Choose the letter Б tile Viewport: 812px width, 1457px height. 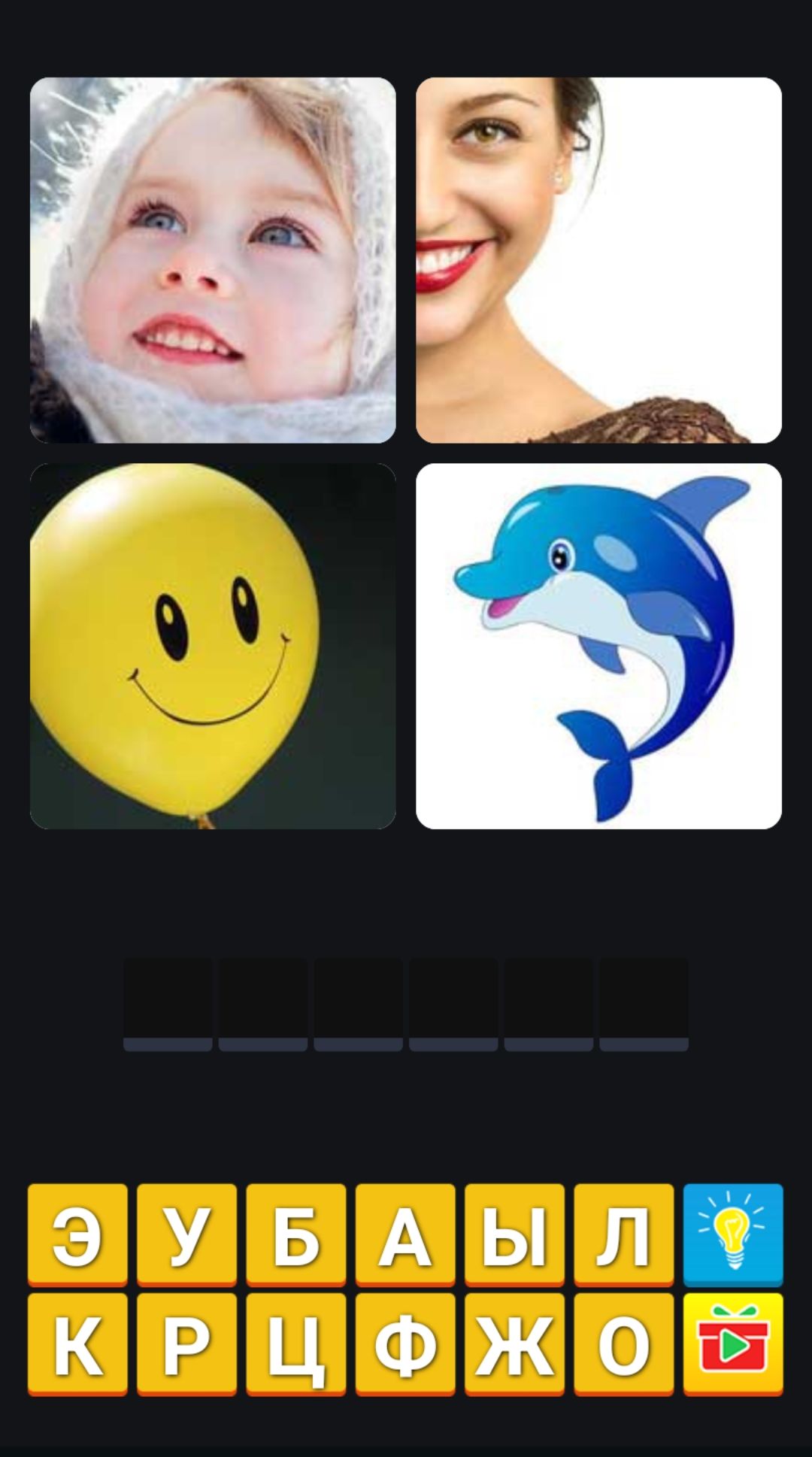[x=296, y=1234]
